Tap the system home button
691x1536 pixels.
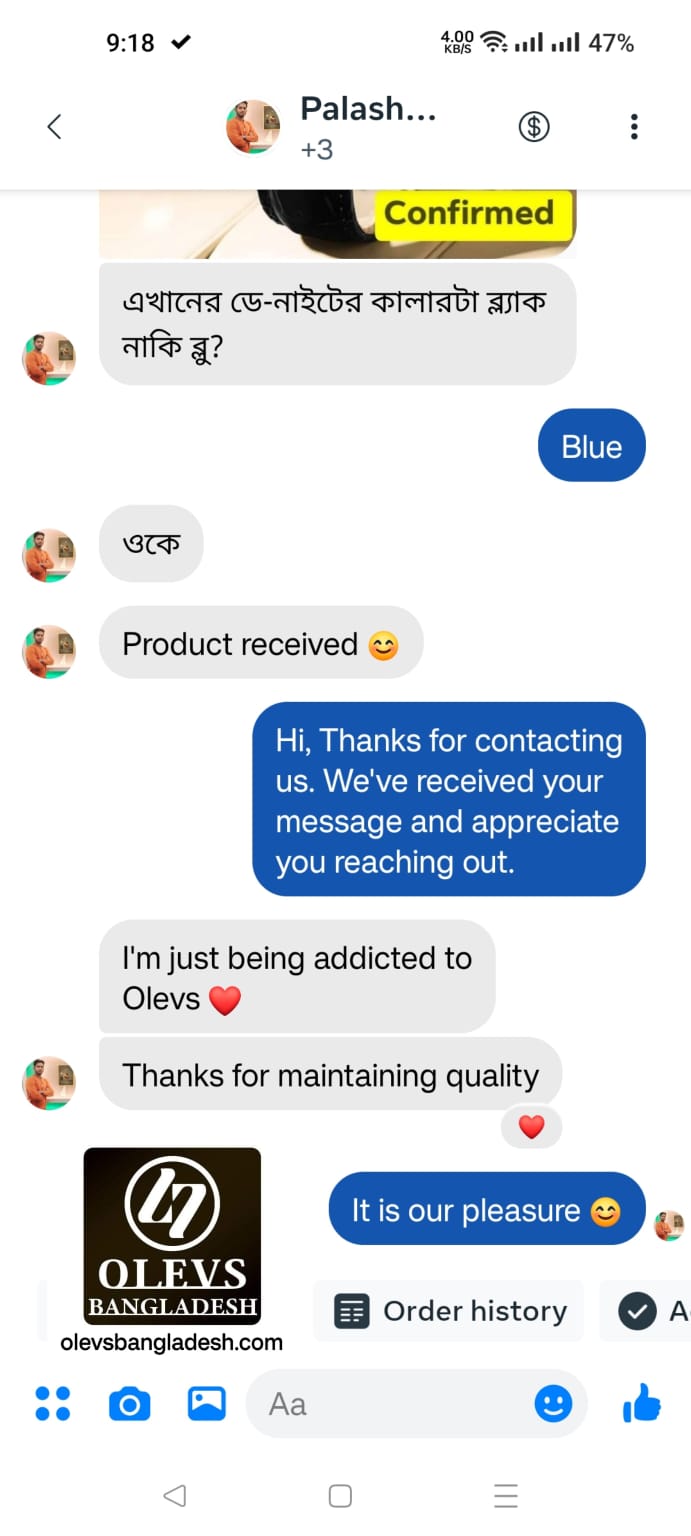(x=340, y=1496)
